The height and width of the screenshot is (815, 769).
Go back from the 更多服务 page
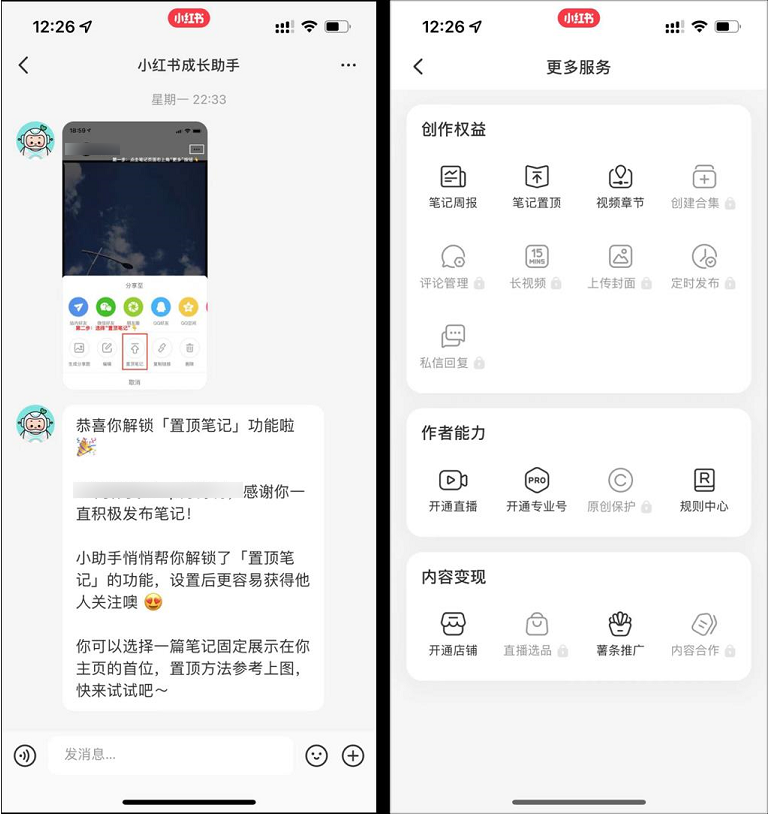click(418, 67)
